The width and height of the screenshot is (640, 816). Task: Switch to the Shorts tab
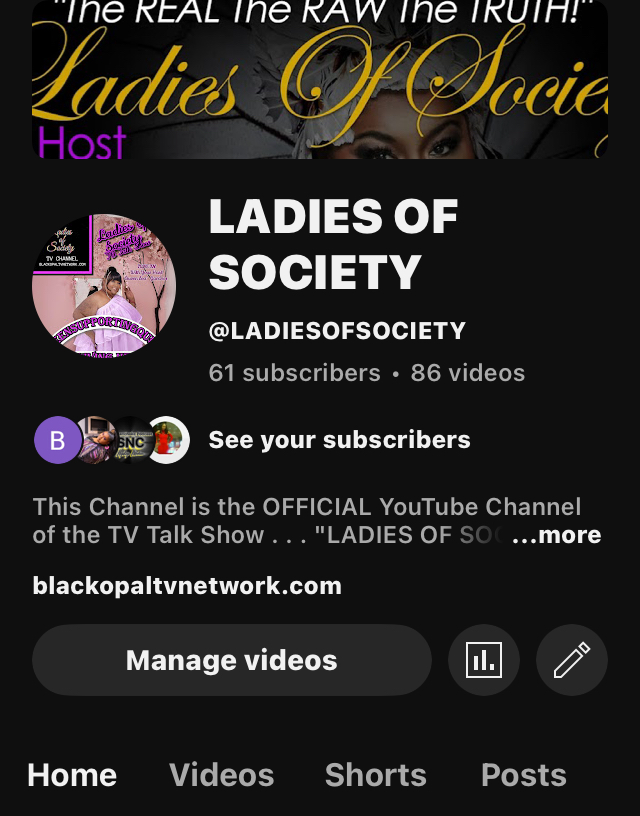(x=376, y=775)
